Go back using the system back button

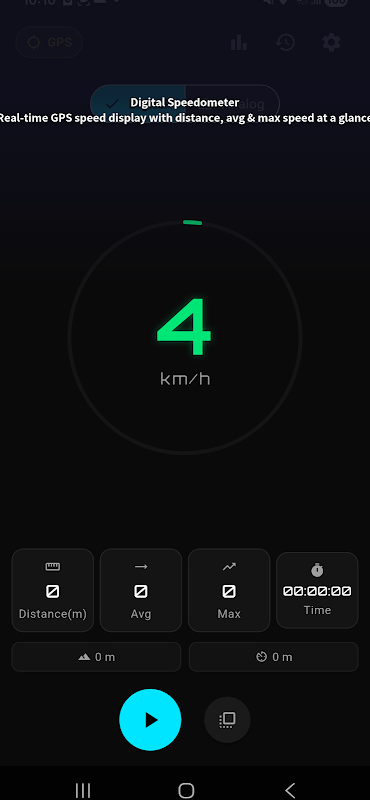[290, 790]
